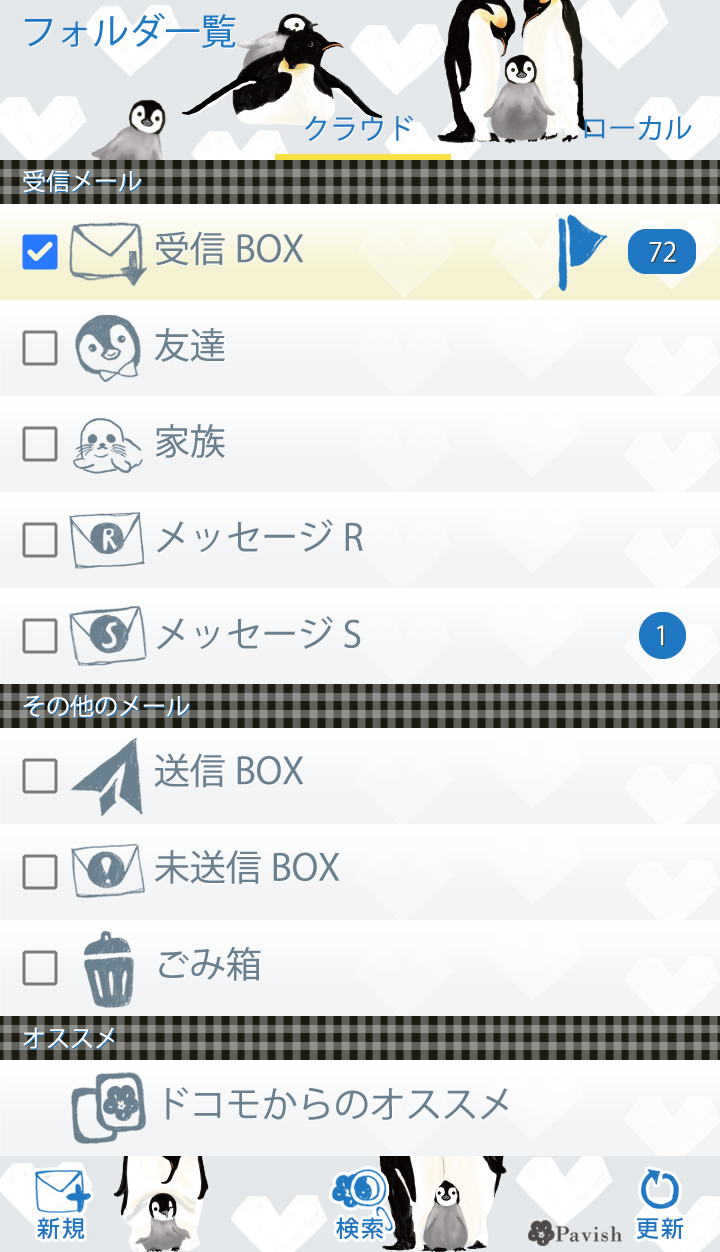The height and width of the screenshot is (1252, 720).
Task: Open ドコモからのオススメ
Action: pyautogui.click(x=335, y=1105)
